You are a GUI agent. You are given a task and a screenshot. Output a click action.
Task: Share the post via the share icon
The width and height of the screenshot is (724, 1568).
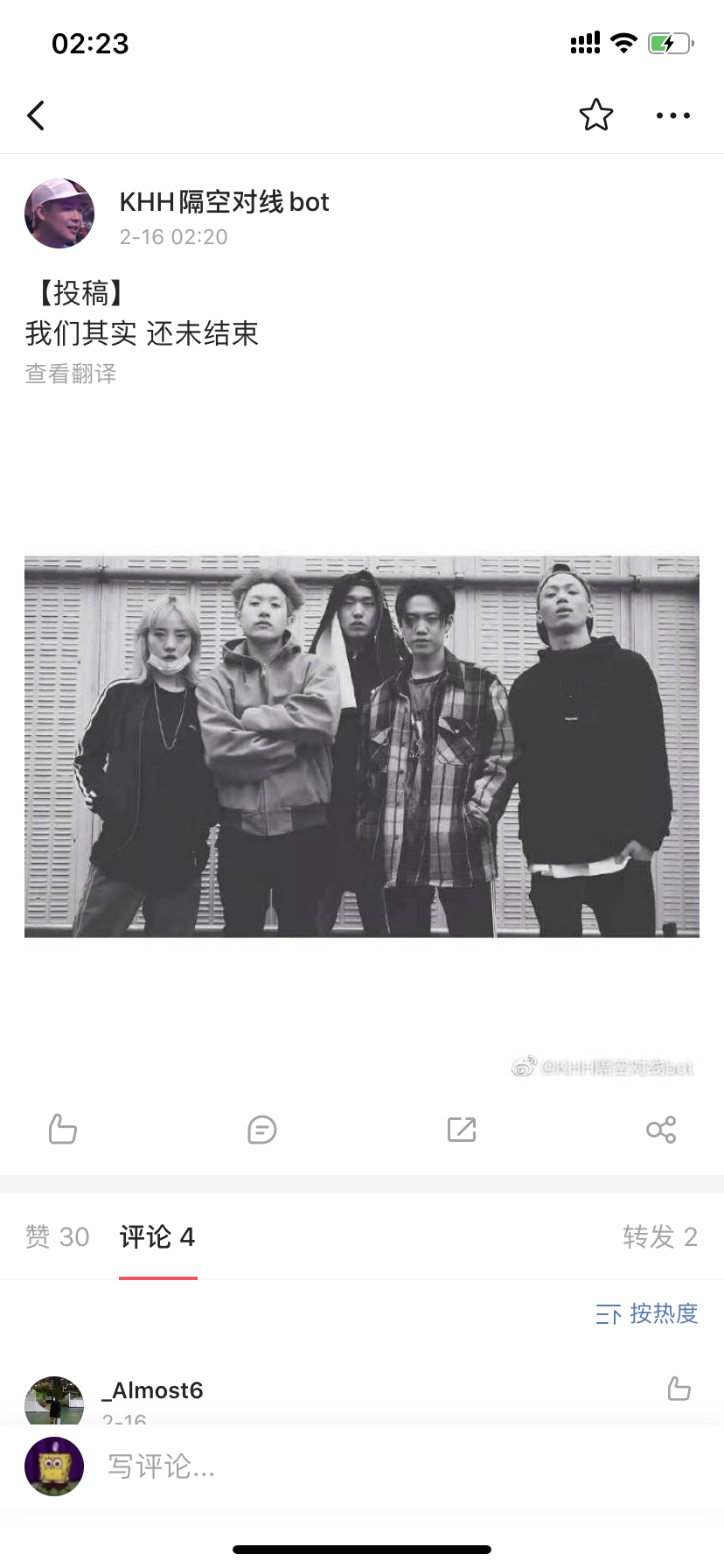pos(661,1130)
